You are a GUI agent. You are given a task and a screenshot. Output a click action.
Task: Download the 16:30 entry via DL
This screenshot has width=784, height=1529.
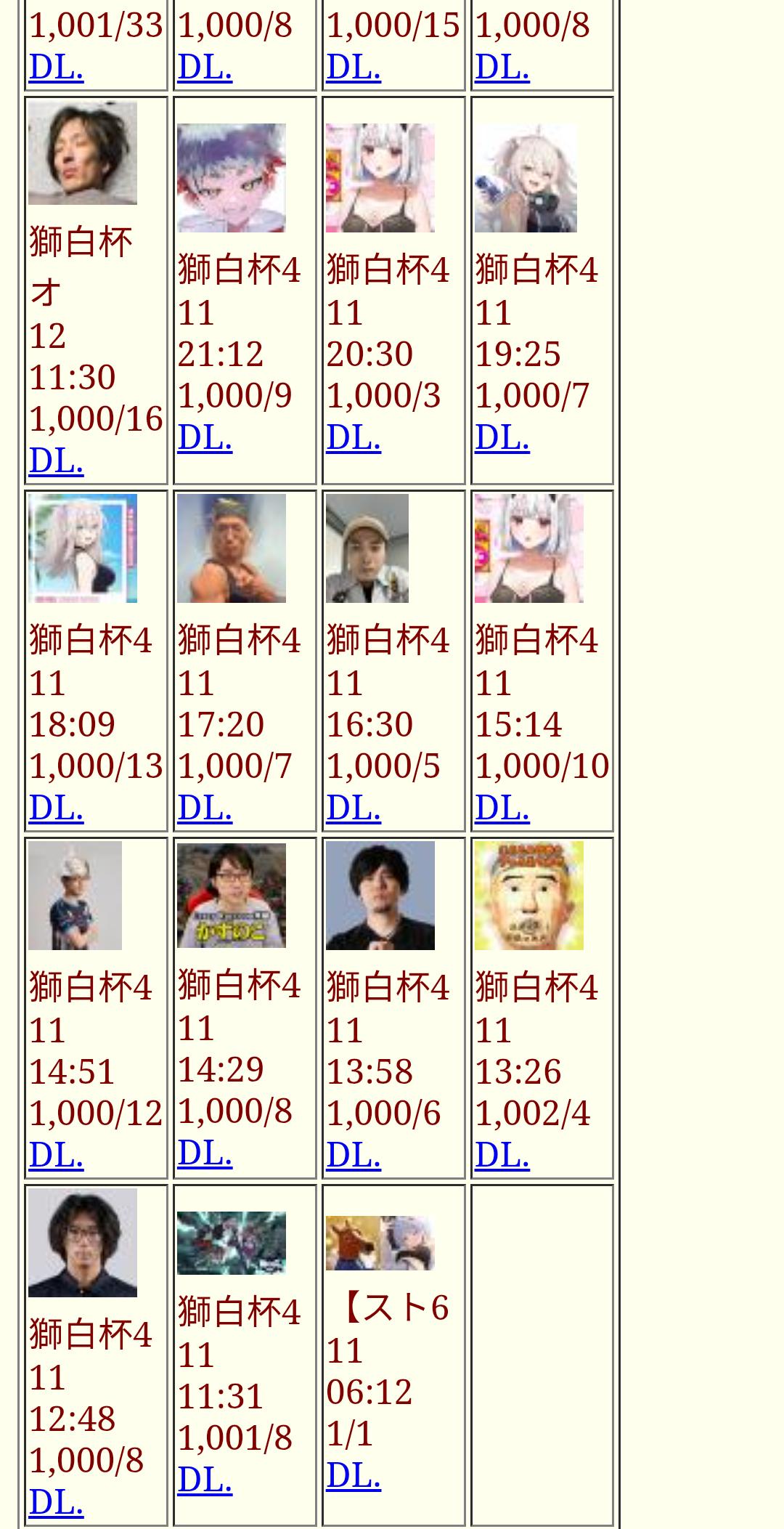point(354,808)
